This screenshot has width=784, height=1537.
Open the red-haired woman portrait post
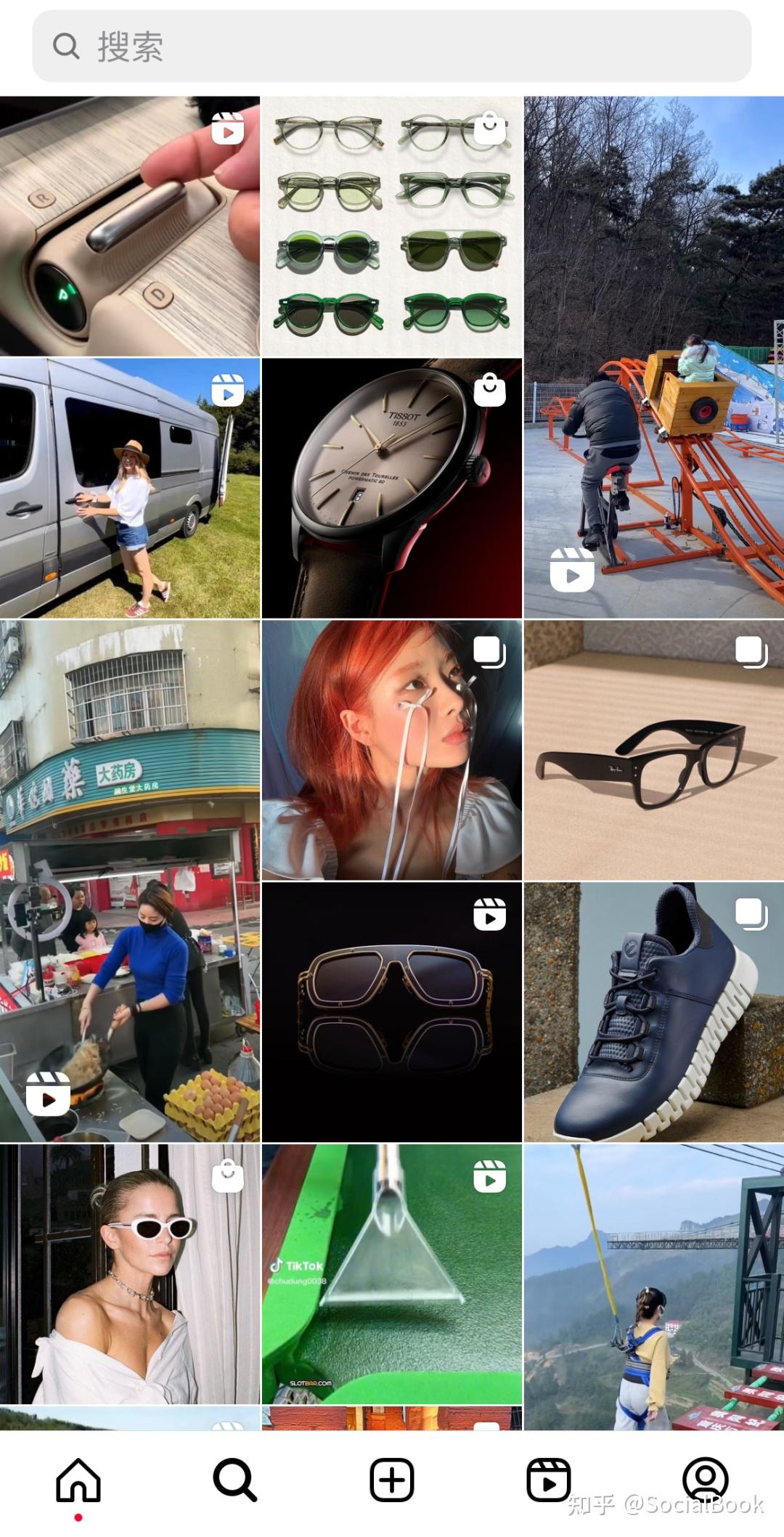point(392,749)
